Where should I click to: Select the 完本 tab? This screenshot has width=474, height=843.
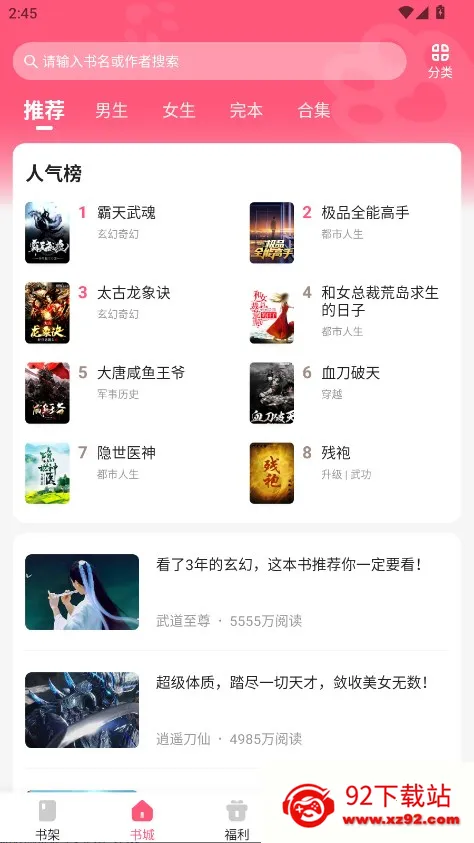pyautogui.click(x=246, y=110)
